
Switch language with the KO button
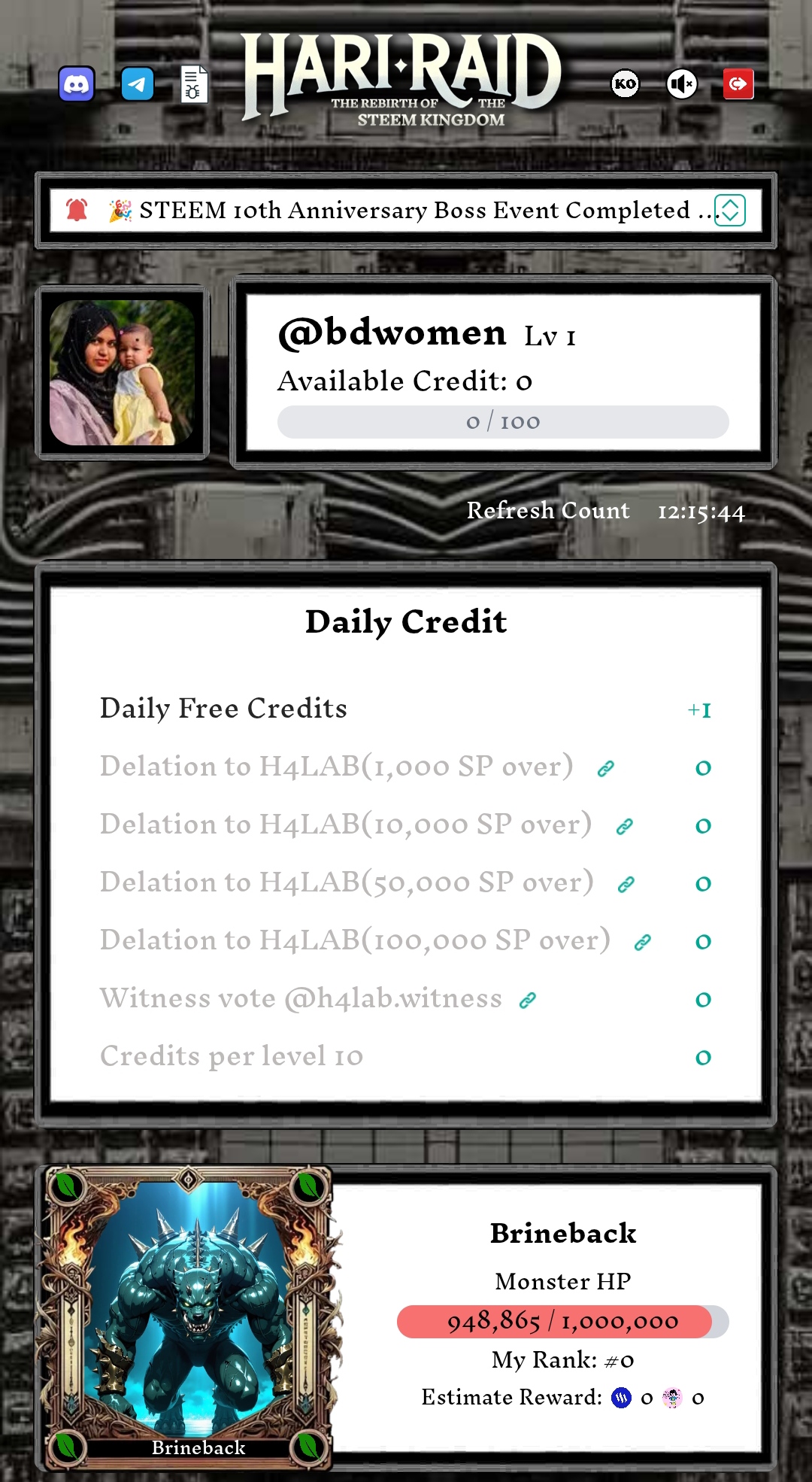[625, 84]
